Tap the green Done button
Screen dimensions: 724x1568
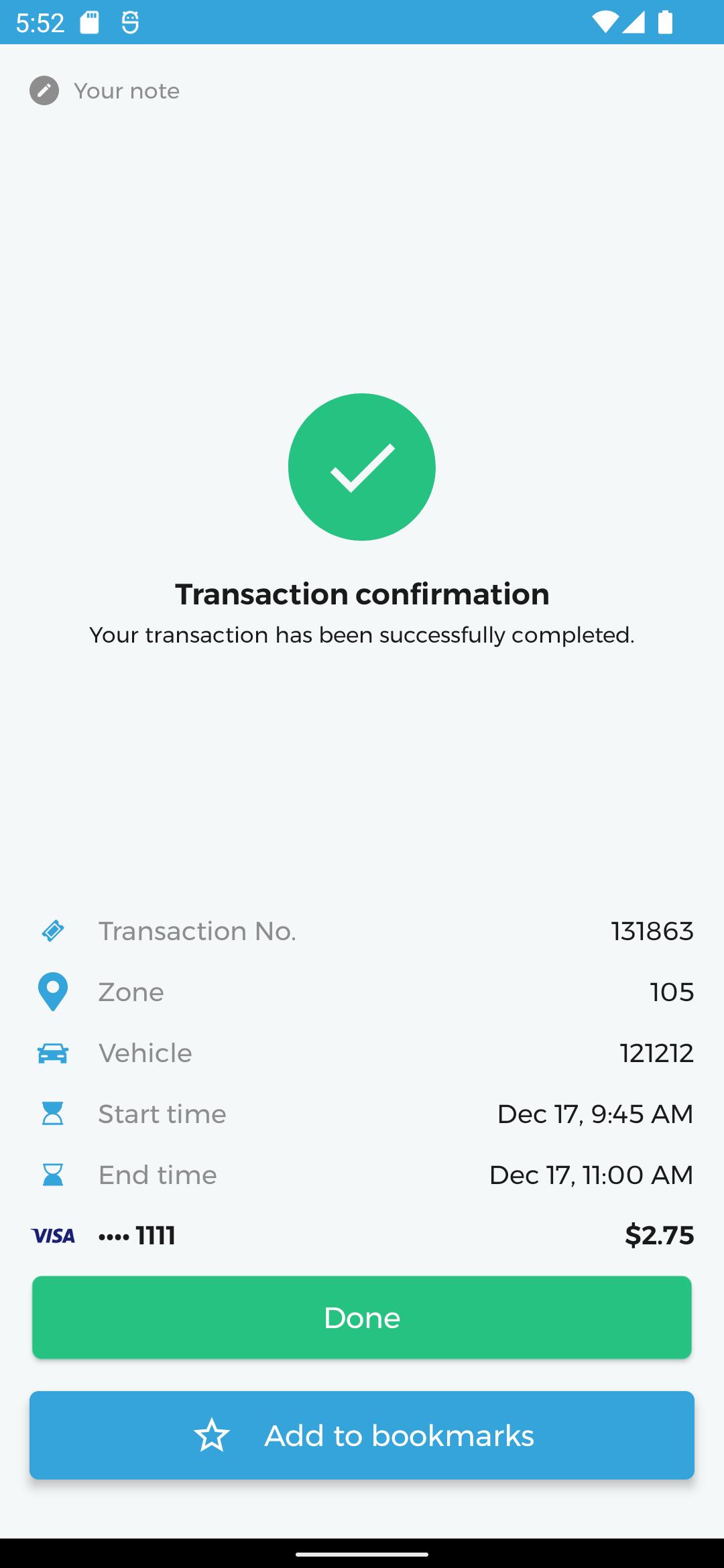pyautogui.click(x=362, y=1317)
